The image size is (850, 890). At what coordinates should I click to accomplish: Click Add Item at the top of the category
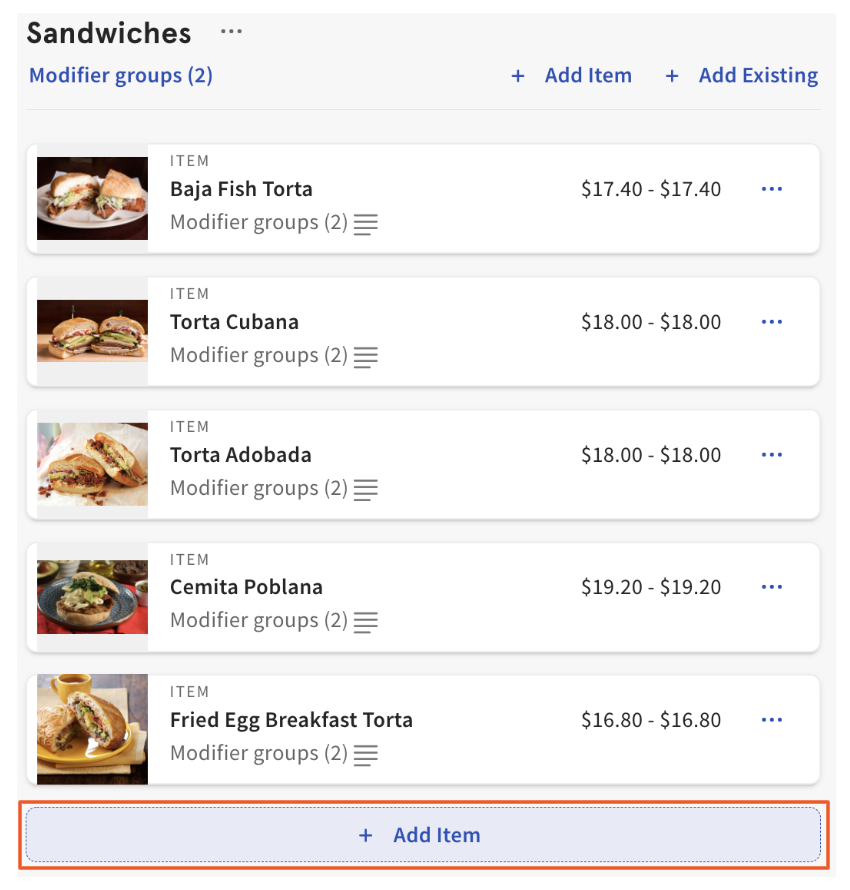[588, 75]
